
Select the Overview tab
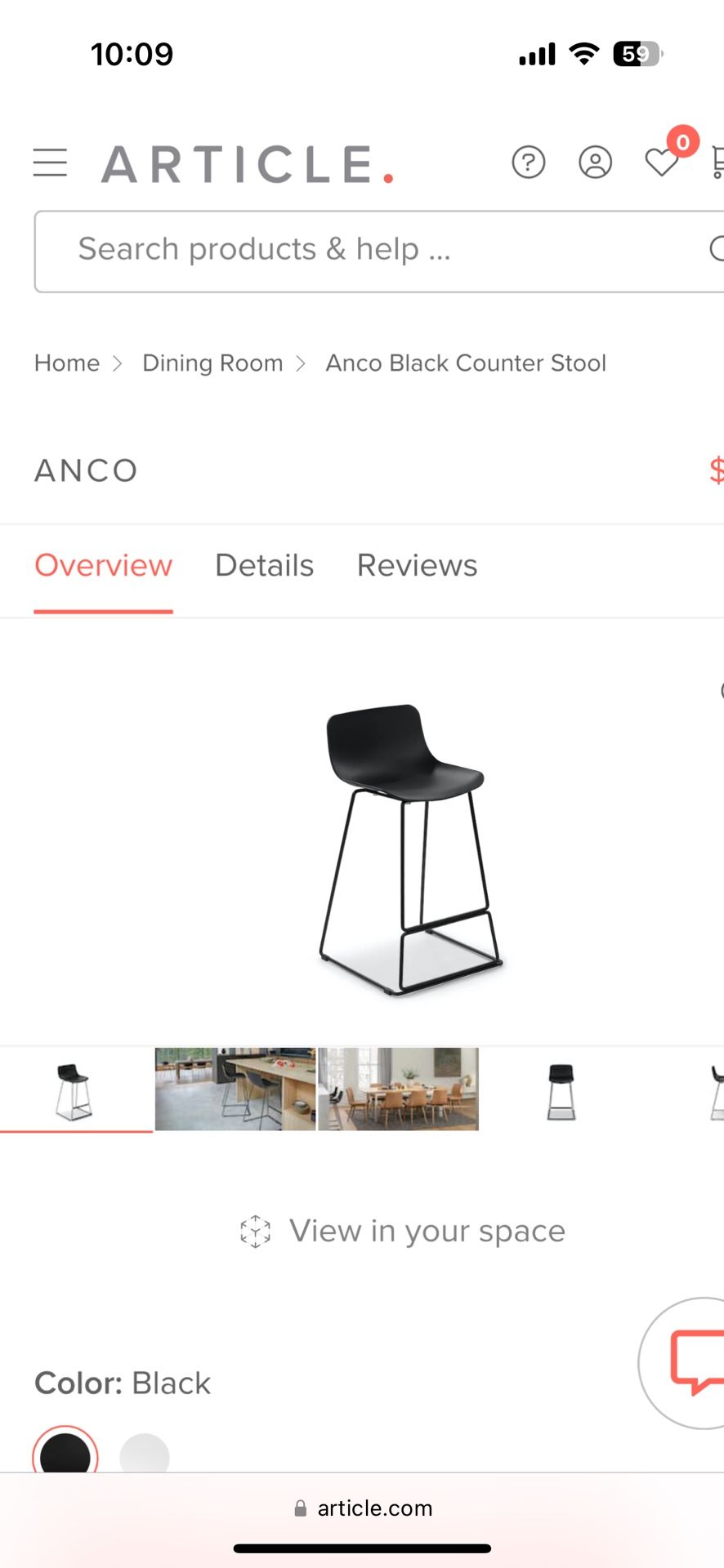[x=104, y=565]
